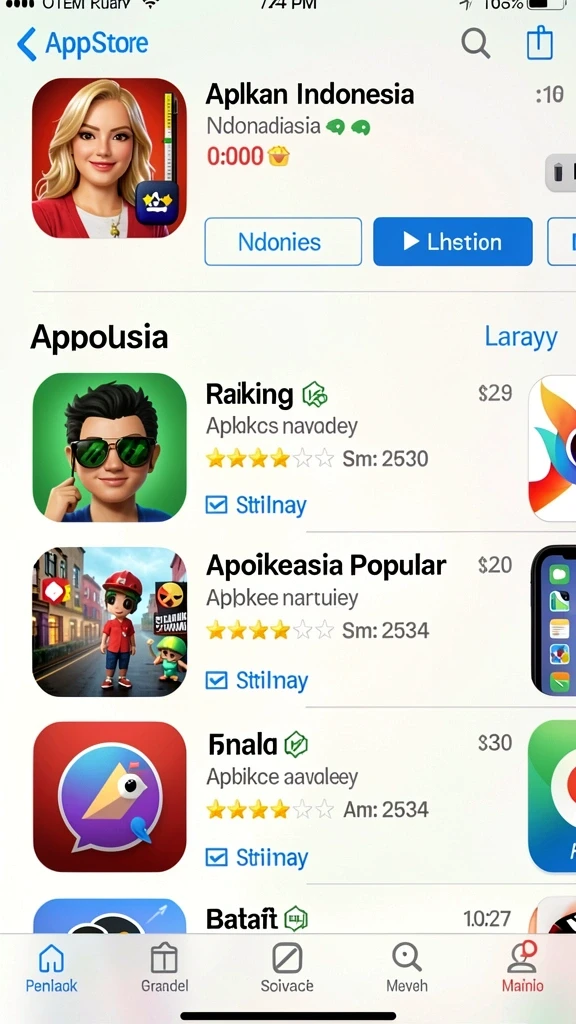The height and width of the screenshot is (1024, 576).
Task: Toggle the Stiilnay checkbox under Fnala
Action: pos(216,857)
